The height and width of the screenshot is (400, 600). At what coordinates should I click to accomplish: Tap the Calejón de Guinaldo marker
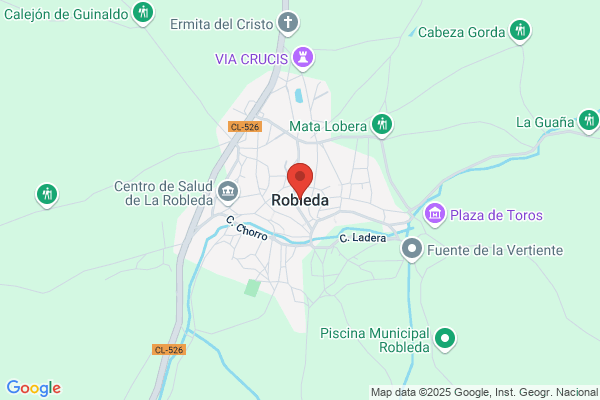(143, 14)
